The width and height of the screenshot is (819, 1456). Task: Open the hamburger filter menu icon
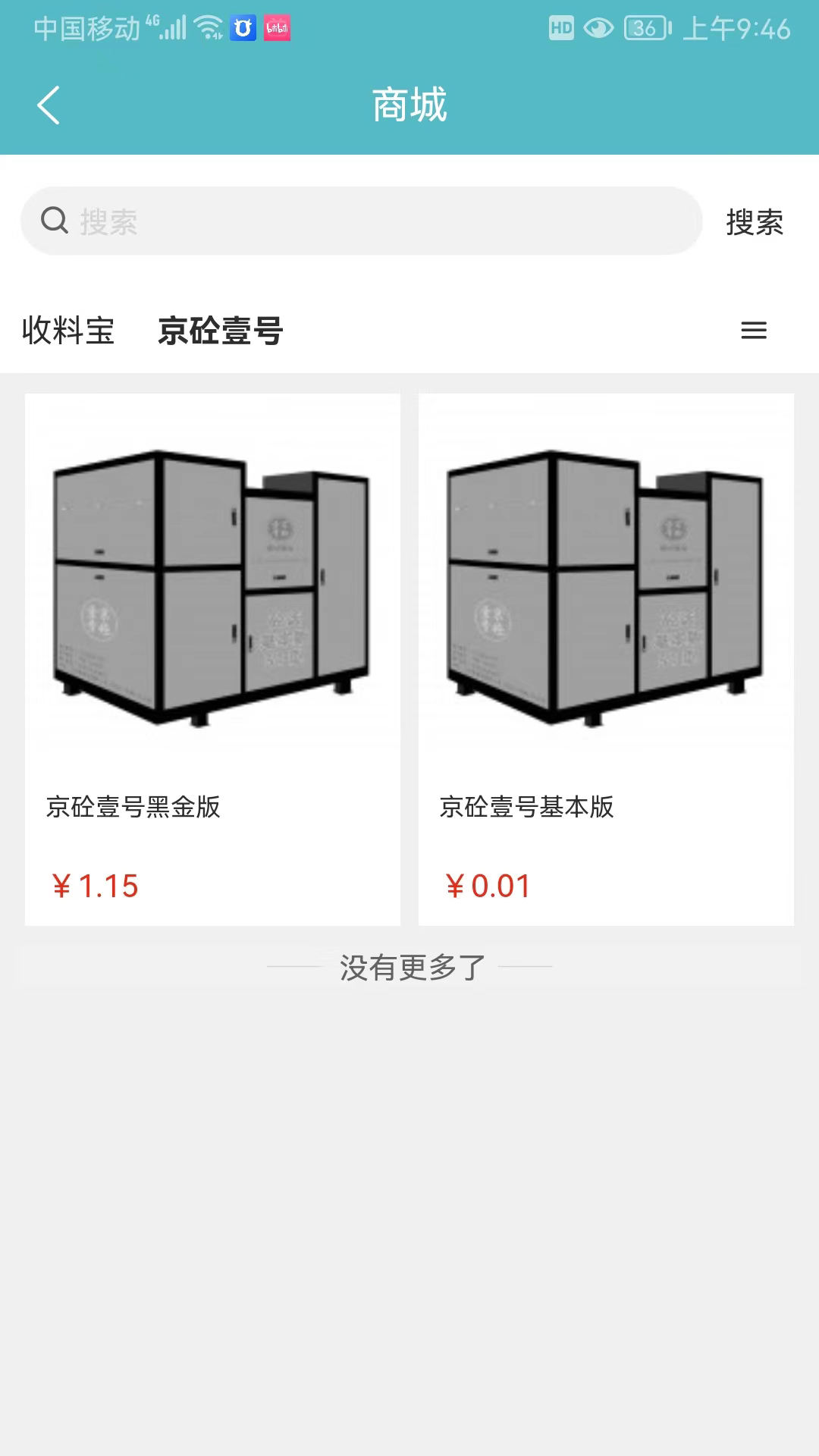pos(754,331)
